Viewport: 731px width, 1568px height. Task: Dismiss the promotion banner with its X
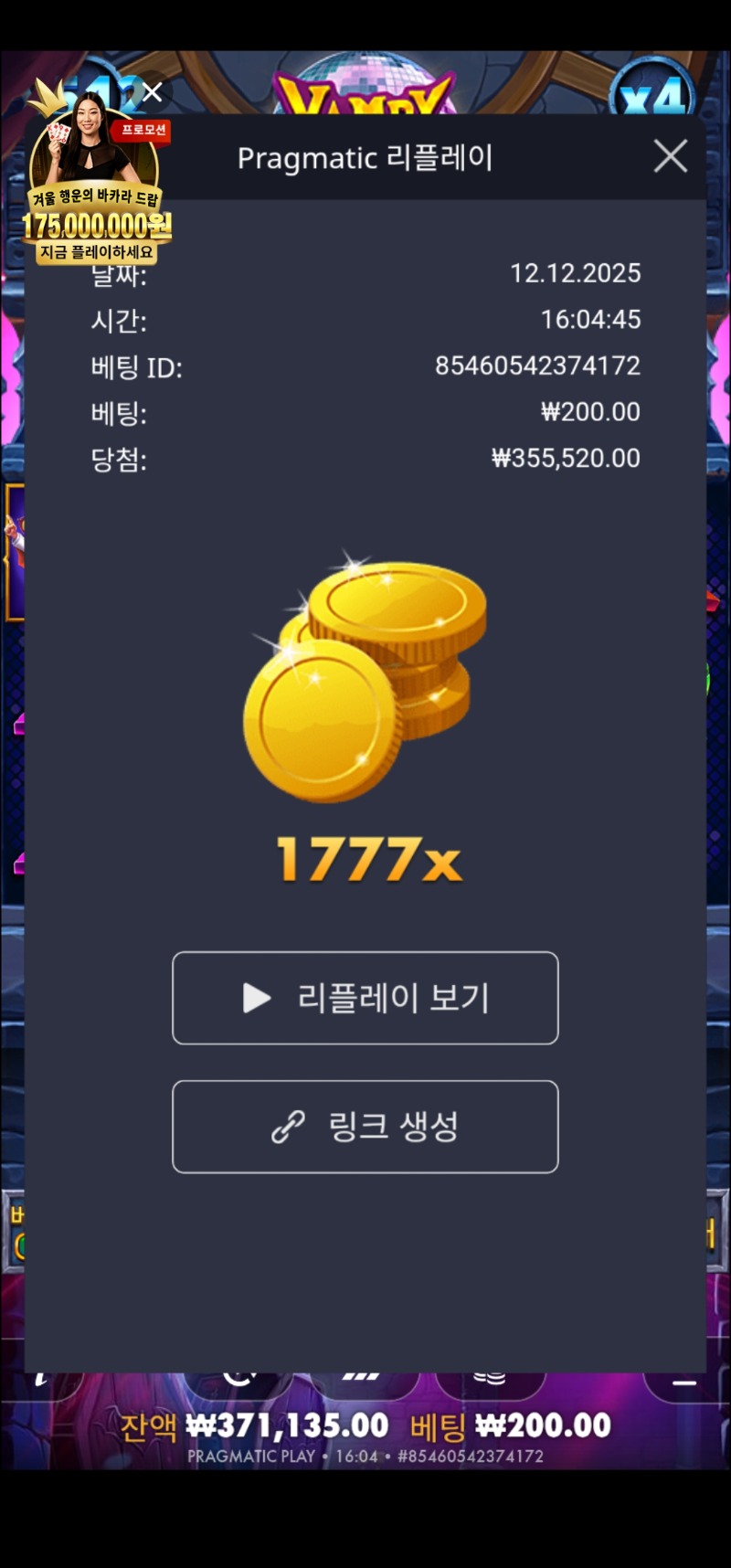coord(152,91)
